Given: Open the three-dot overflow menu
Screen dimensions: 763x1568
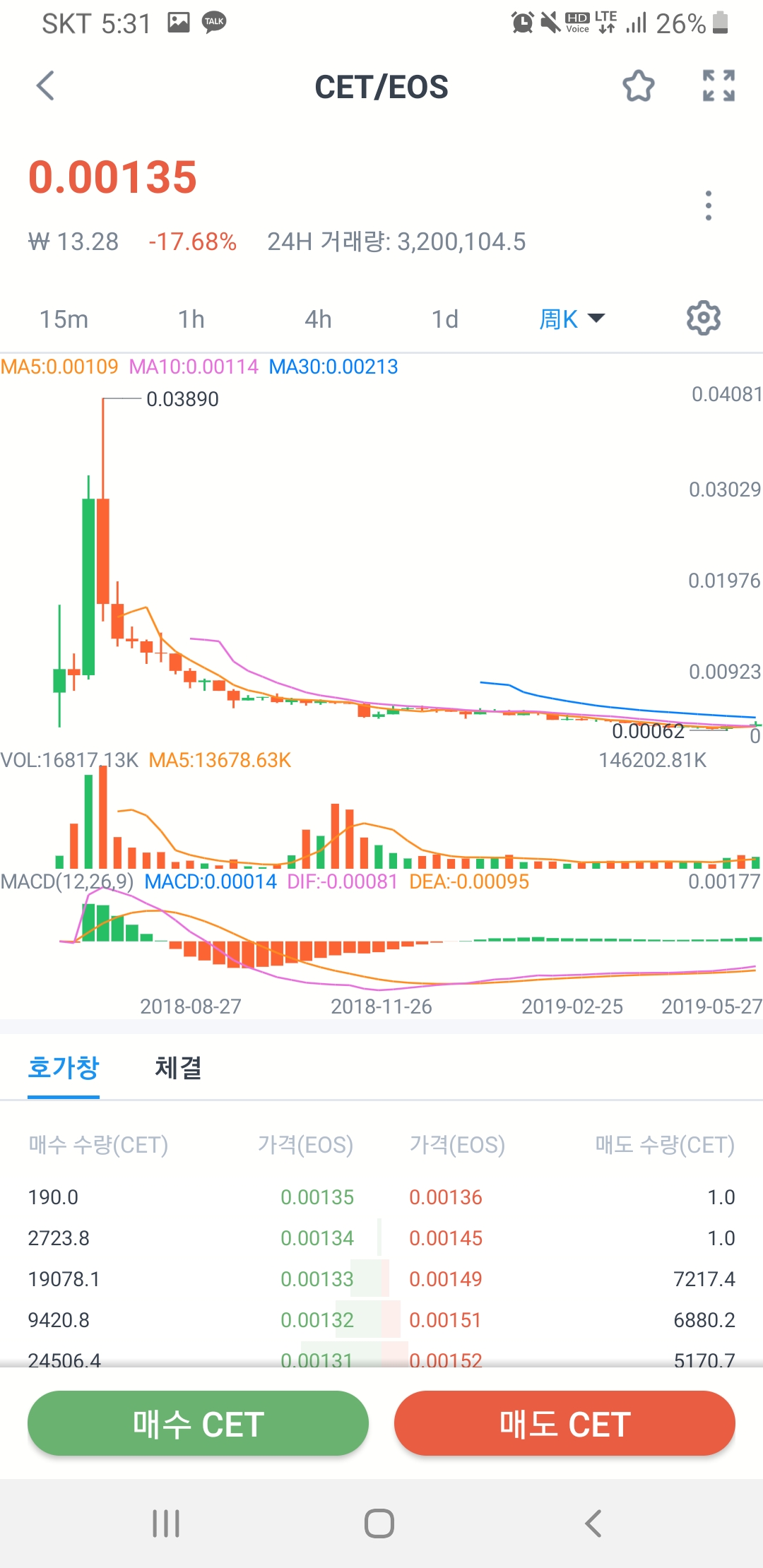Looking at the screenshot, I should (708, 206).
